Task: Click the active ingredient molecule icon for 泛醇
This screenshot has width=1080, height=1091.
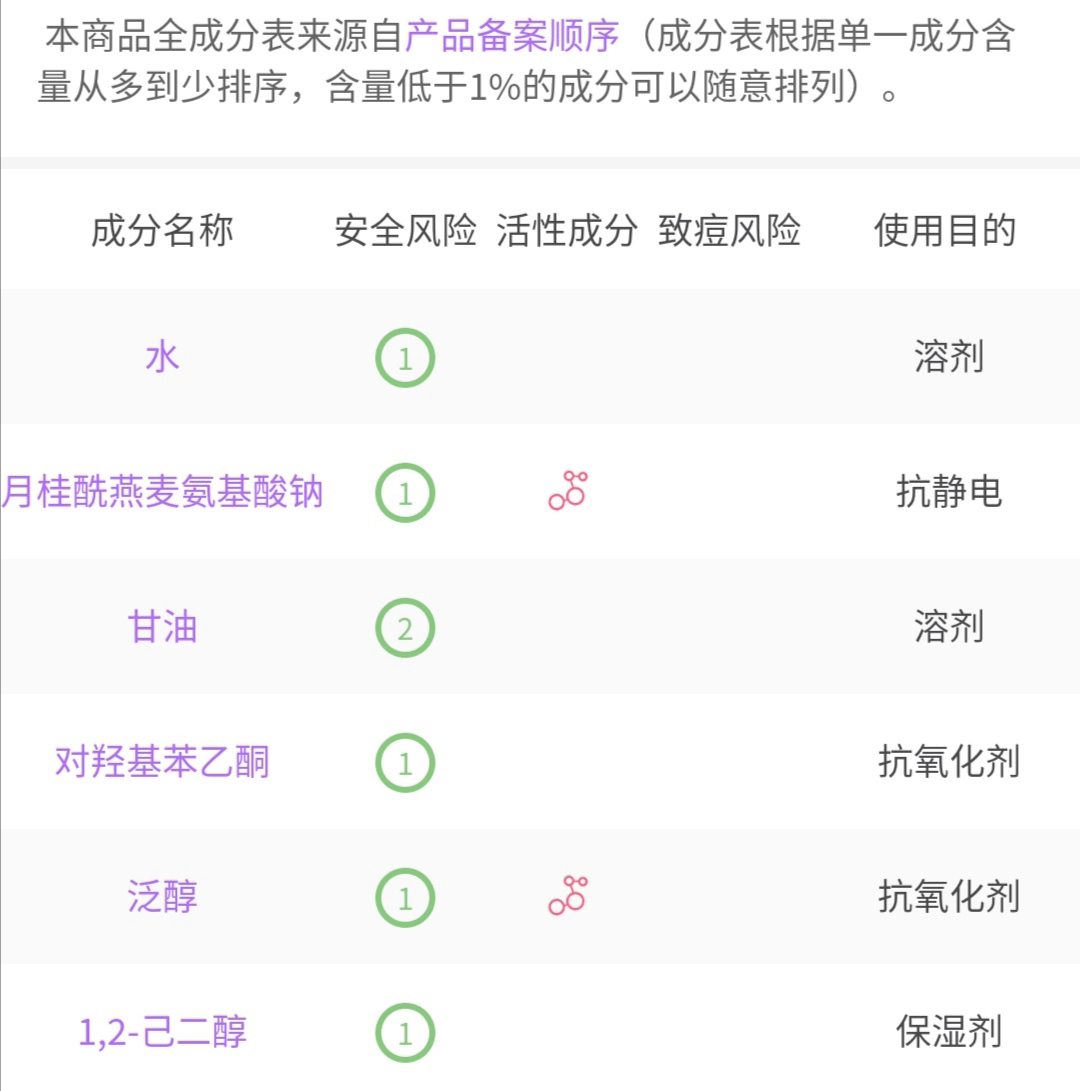Action: tap(566, 896)
